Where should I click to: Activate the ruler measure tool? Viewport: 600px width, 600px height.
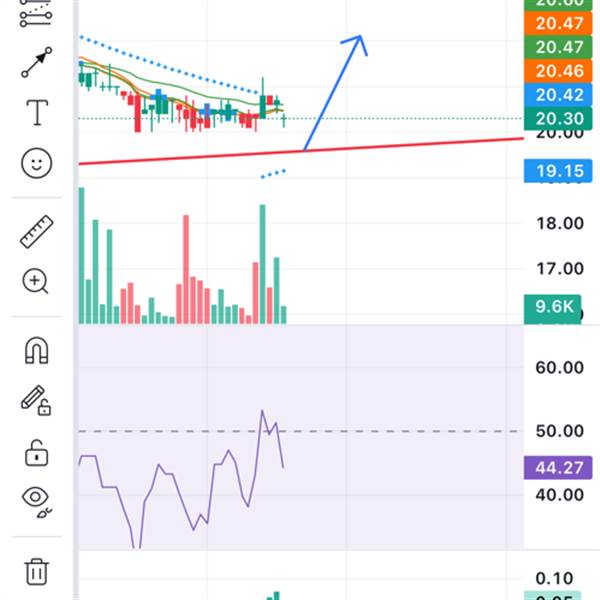(x=36, y=232)
